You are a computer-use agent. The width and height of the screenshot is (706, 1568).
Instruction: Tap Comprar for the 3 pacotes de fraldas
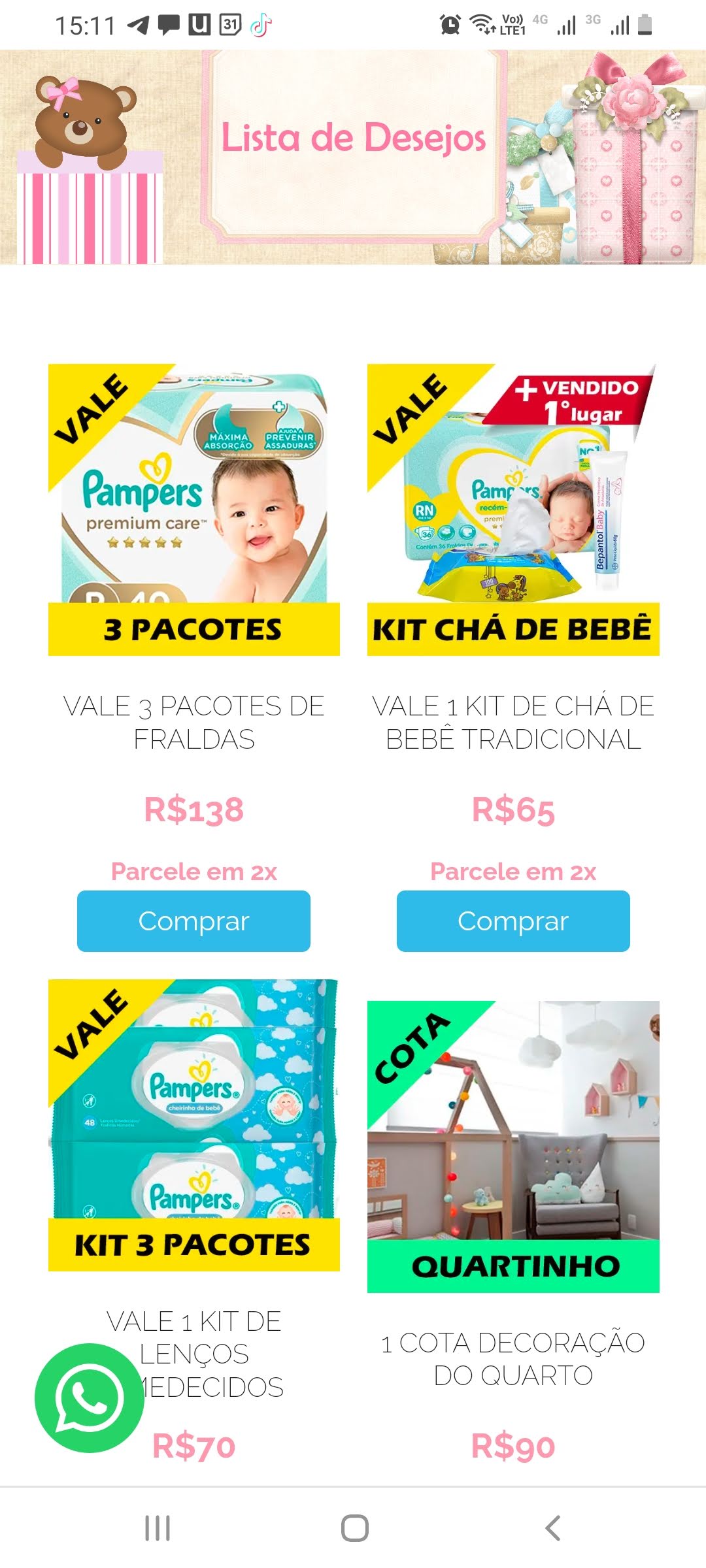[x=193, y=921]
